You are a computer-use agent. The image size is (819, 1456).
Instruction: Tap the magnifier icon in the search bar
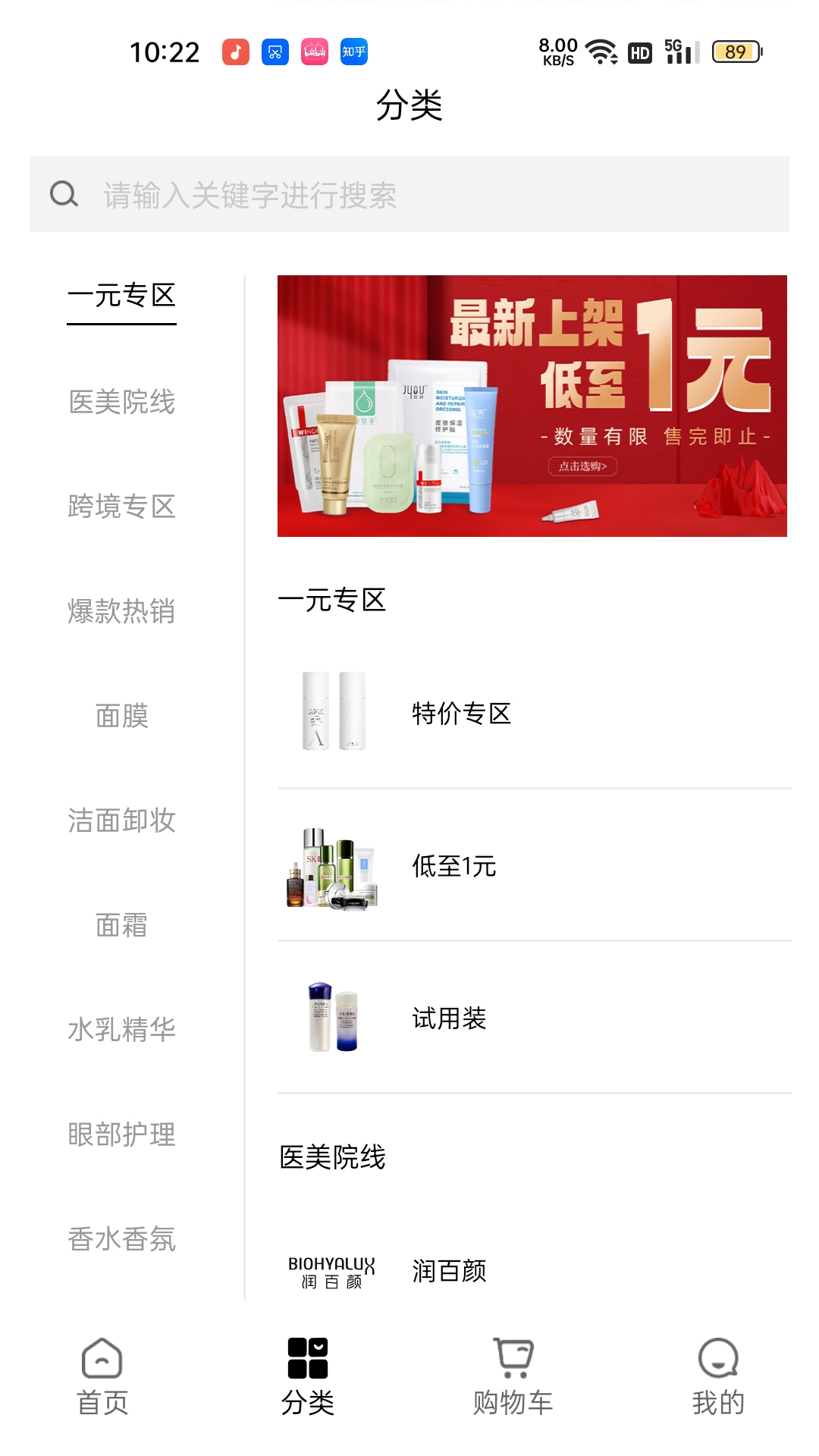[64, 195]
